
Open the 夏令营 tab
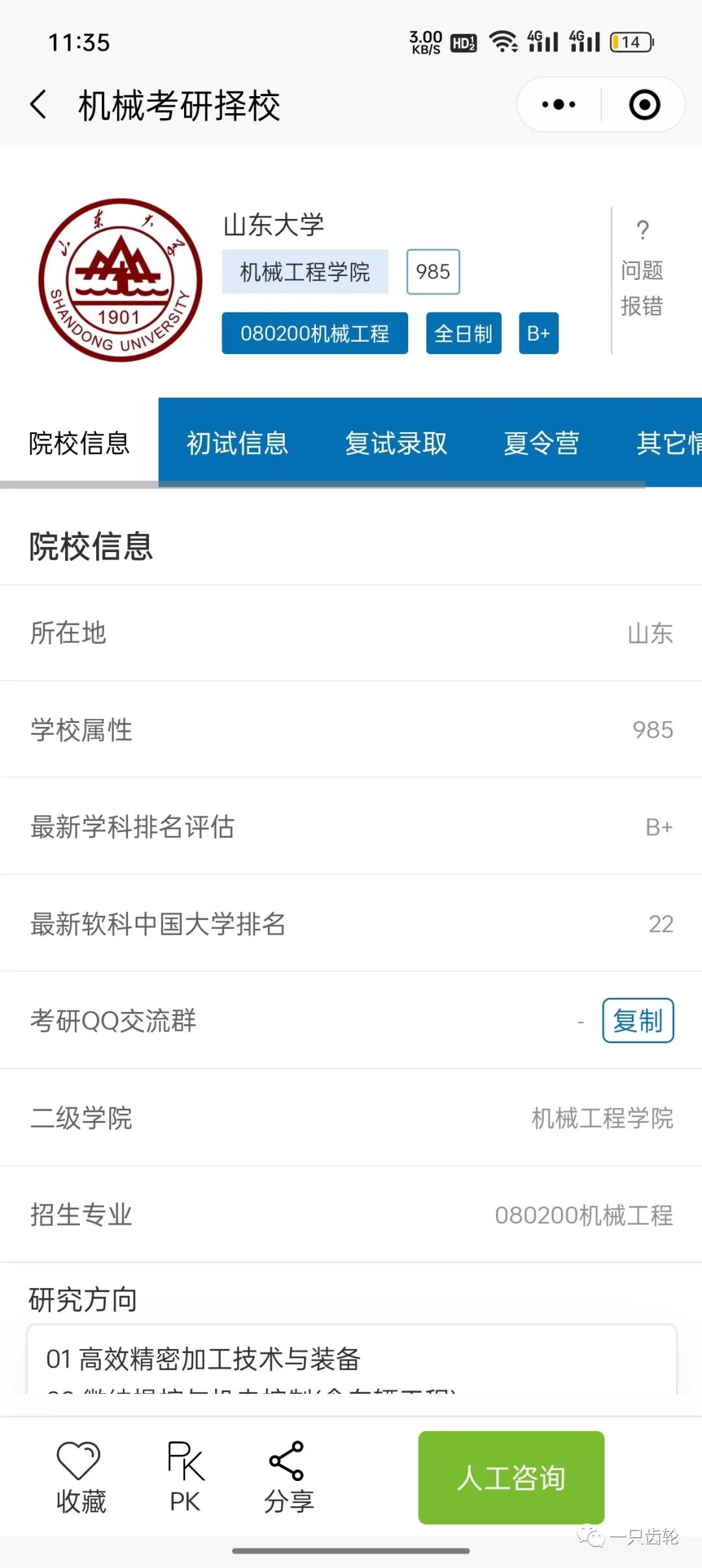click(x=541, y=443)
